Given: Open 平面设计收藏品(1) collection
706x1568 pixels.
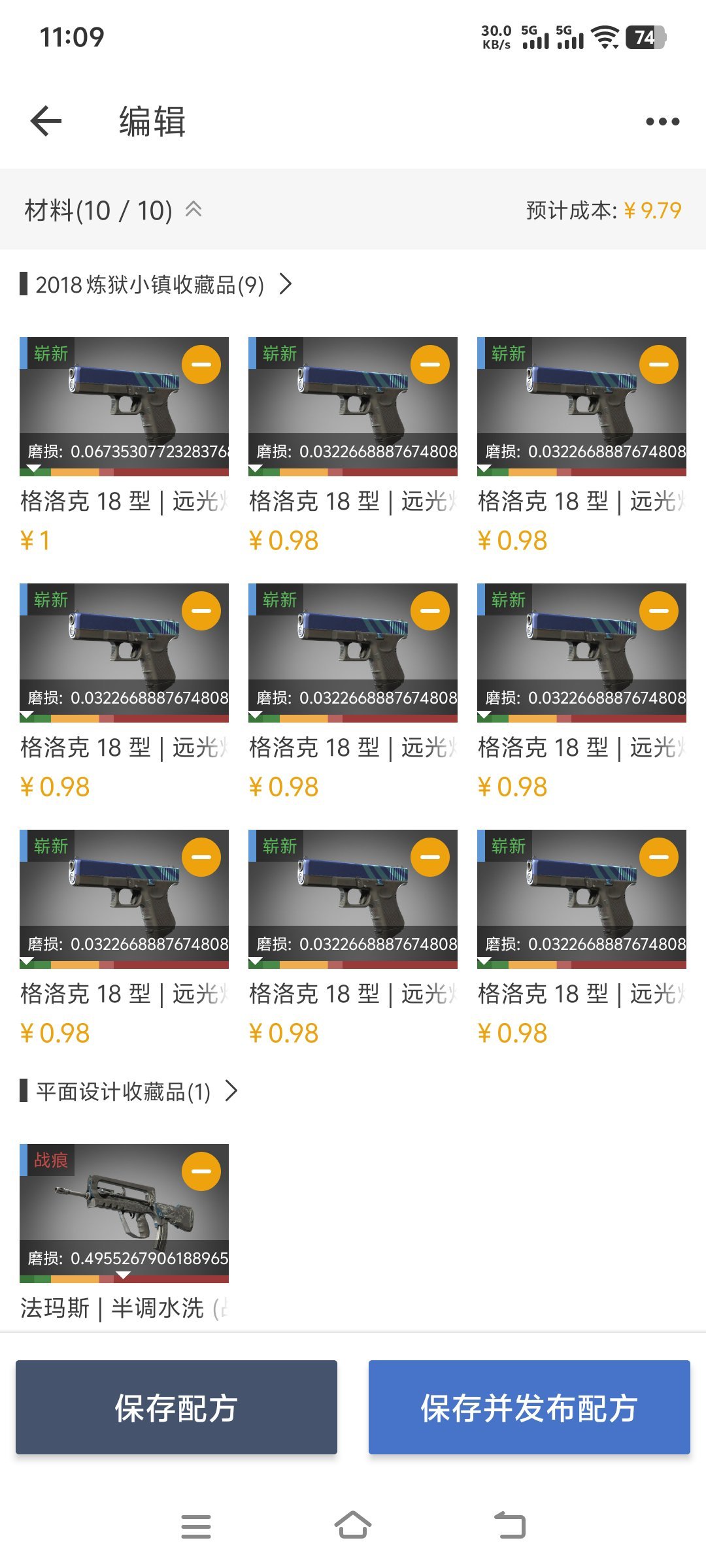Looking at the screenshot, I should pyautogui.click(x=129, y=1091).
